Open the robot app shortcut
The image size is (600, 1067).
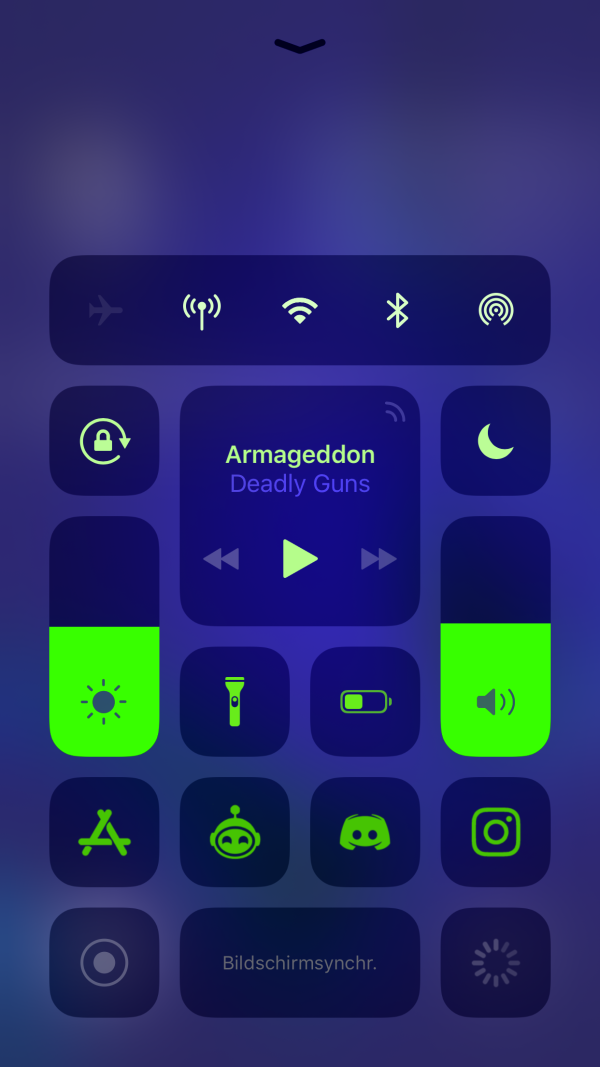tap(235, 832)
